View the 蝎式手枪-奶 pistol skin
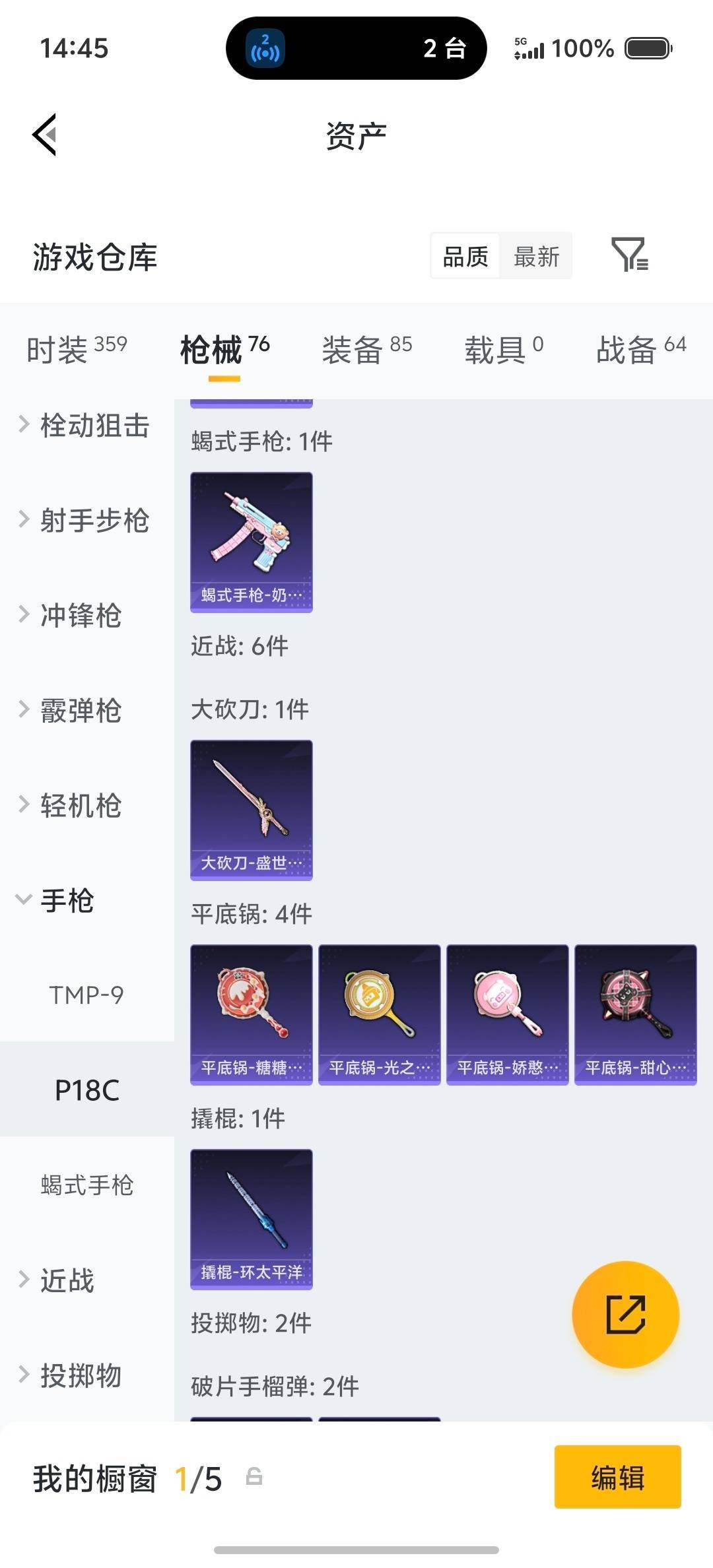The height and width of the screenshot is (1568, 713). point(250,541)
